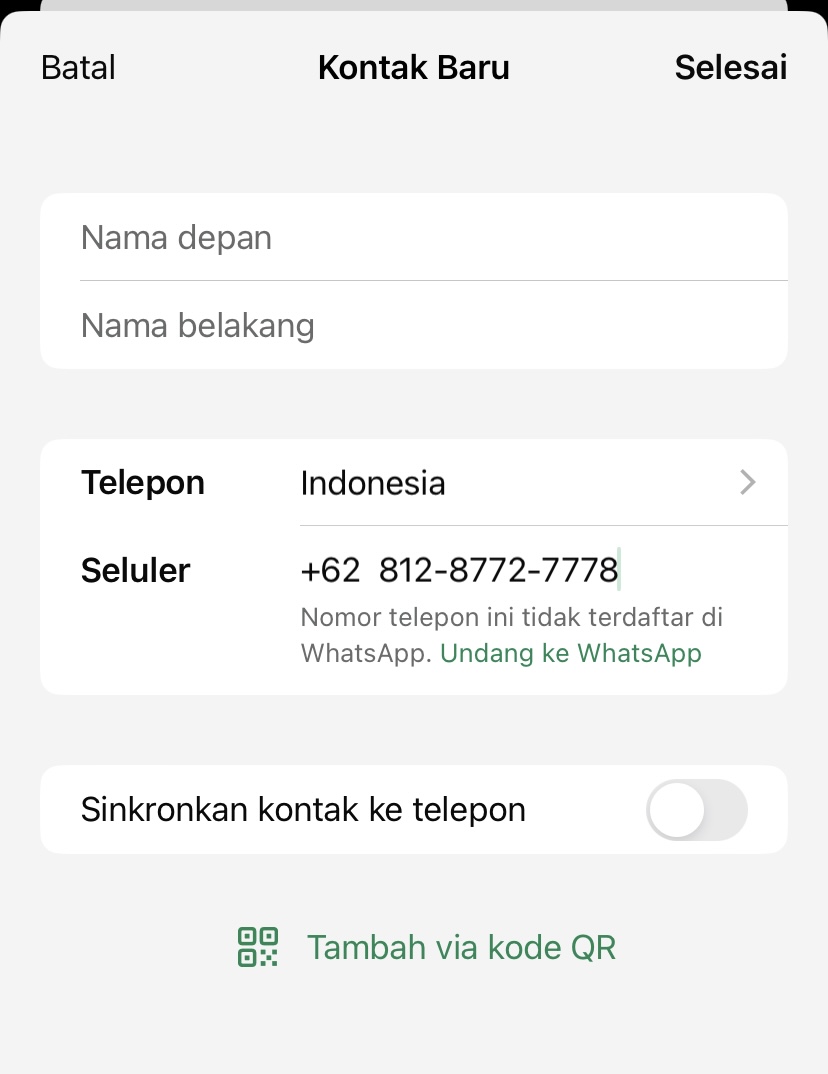The height and width of the screenshot is (1074, 828).
Task: Tap Batal to cancel contact creation
Action: coord(77,67)
